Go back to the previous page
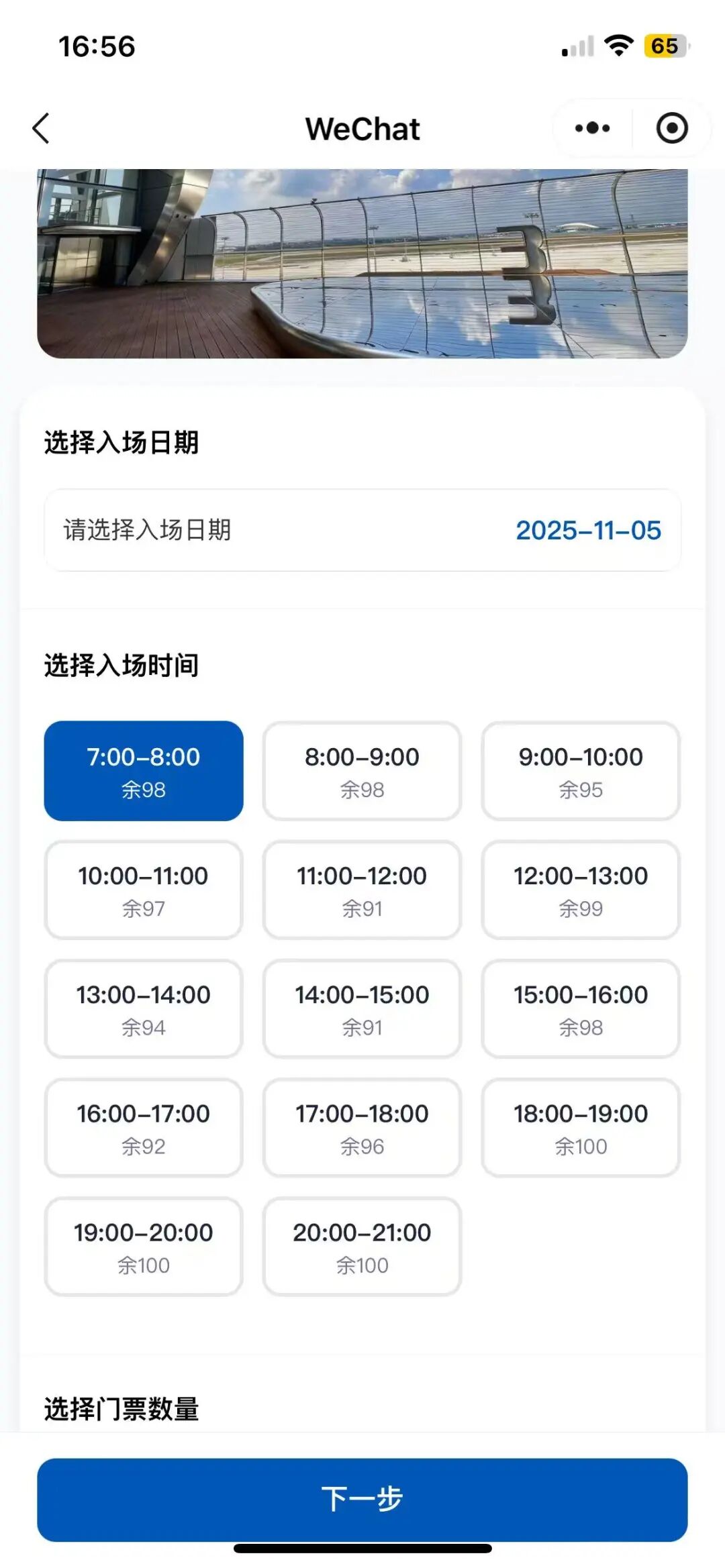Image resolution: width=725 pixels, height=1568 pixels. (x=42, y=128)
